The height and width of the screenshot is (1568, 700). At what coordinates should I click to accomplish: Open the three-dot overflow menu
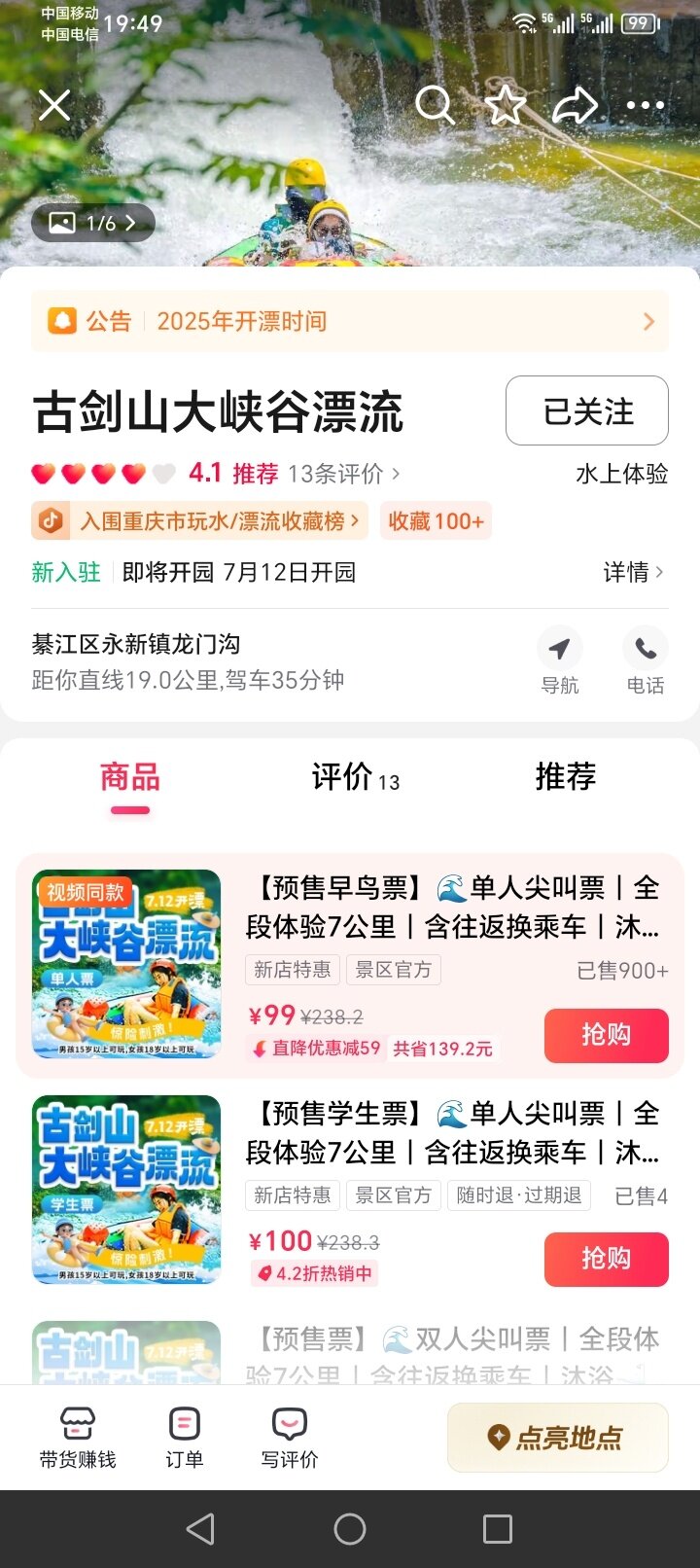(646, 104)
